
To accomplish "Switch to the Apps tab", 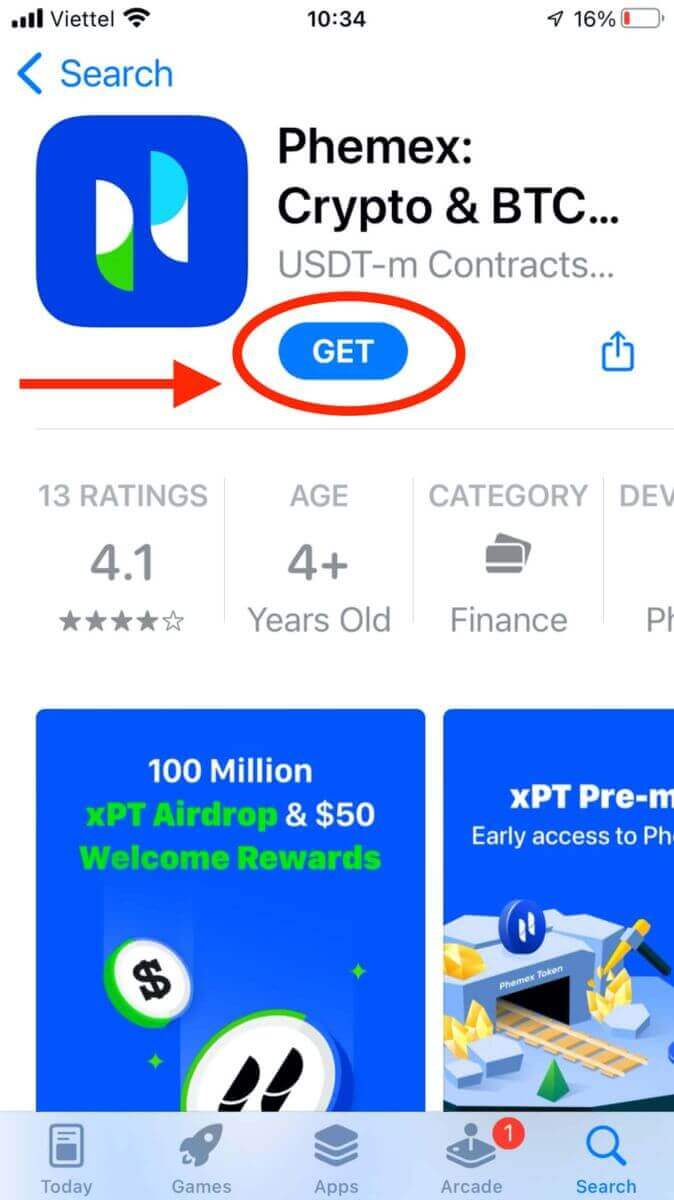I will tap(336, 1158).
